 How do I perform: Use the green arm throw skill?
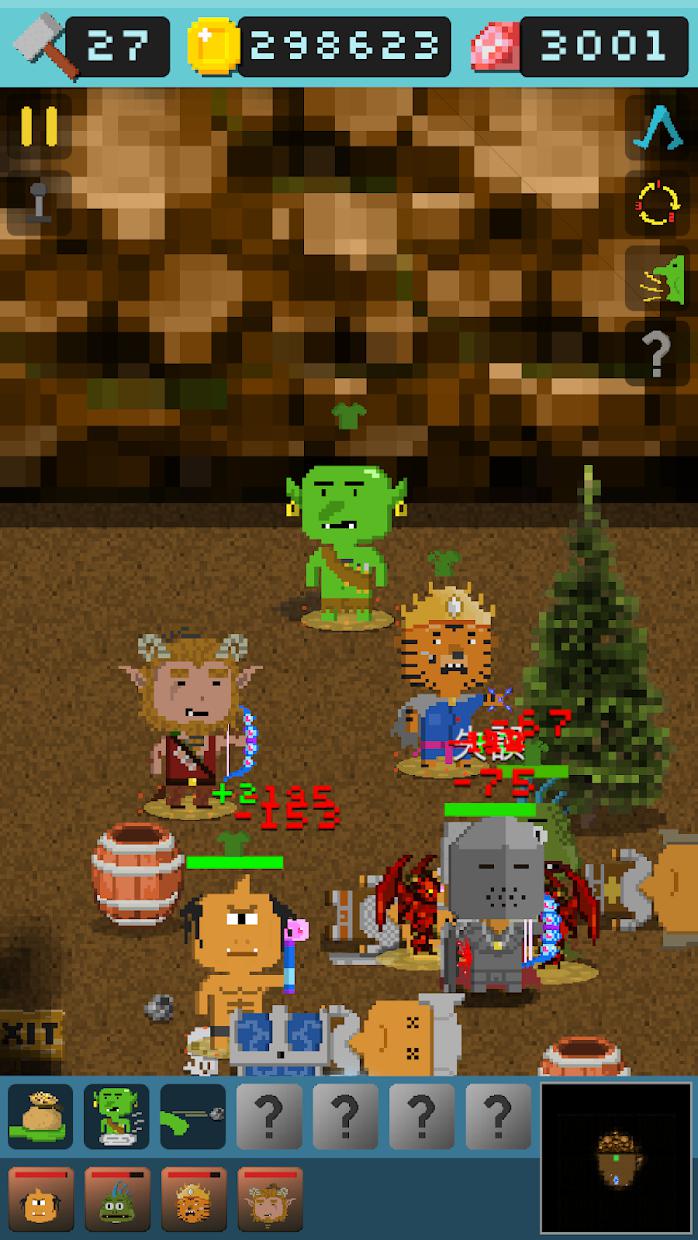pos(192,1116)
